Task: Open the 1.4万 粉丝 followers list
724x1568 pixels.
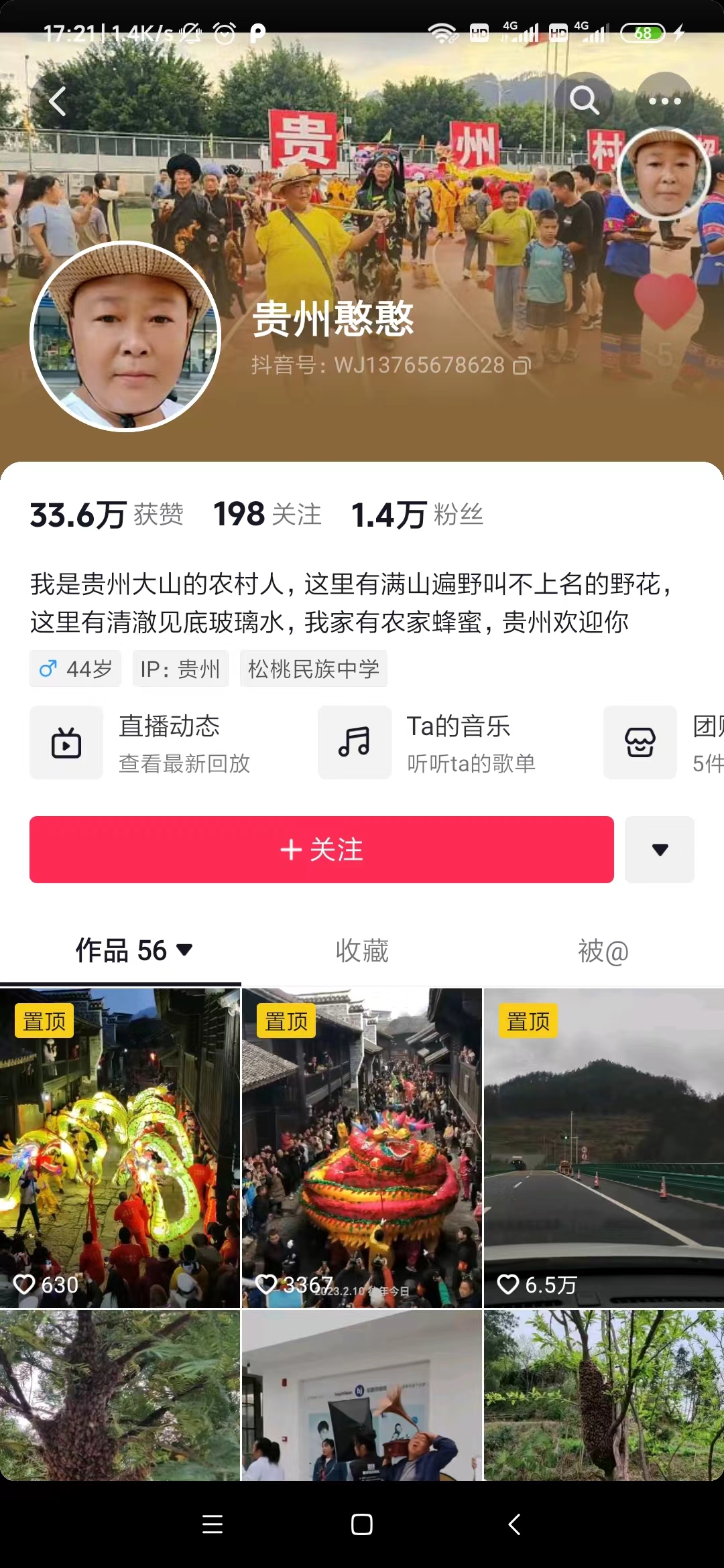Action: [416, 515]
